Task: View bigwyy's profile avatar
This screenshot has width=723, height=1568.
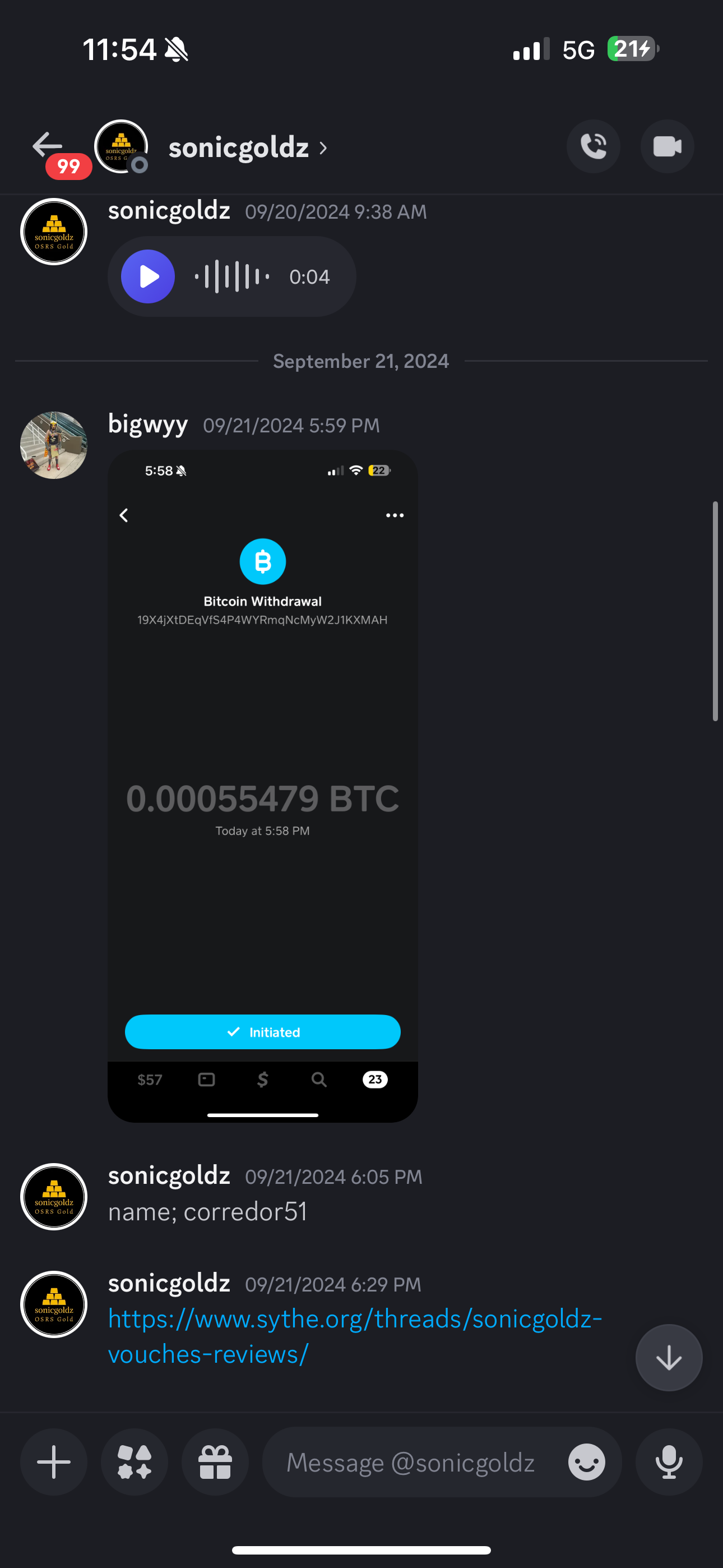Action: point(54,445)
